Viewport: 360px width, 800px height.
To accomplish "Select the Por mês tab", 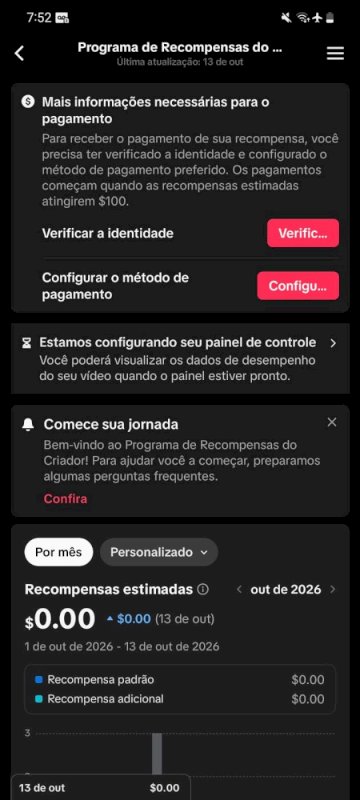I will pos(59,552).
